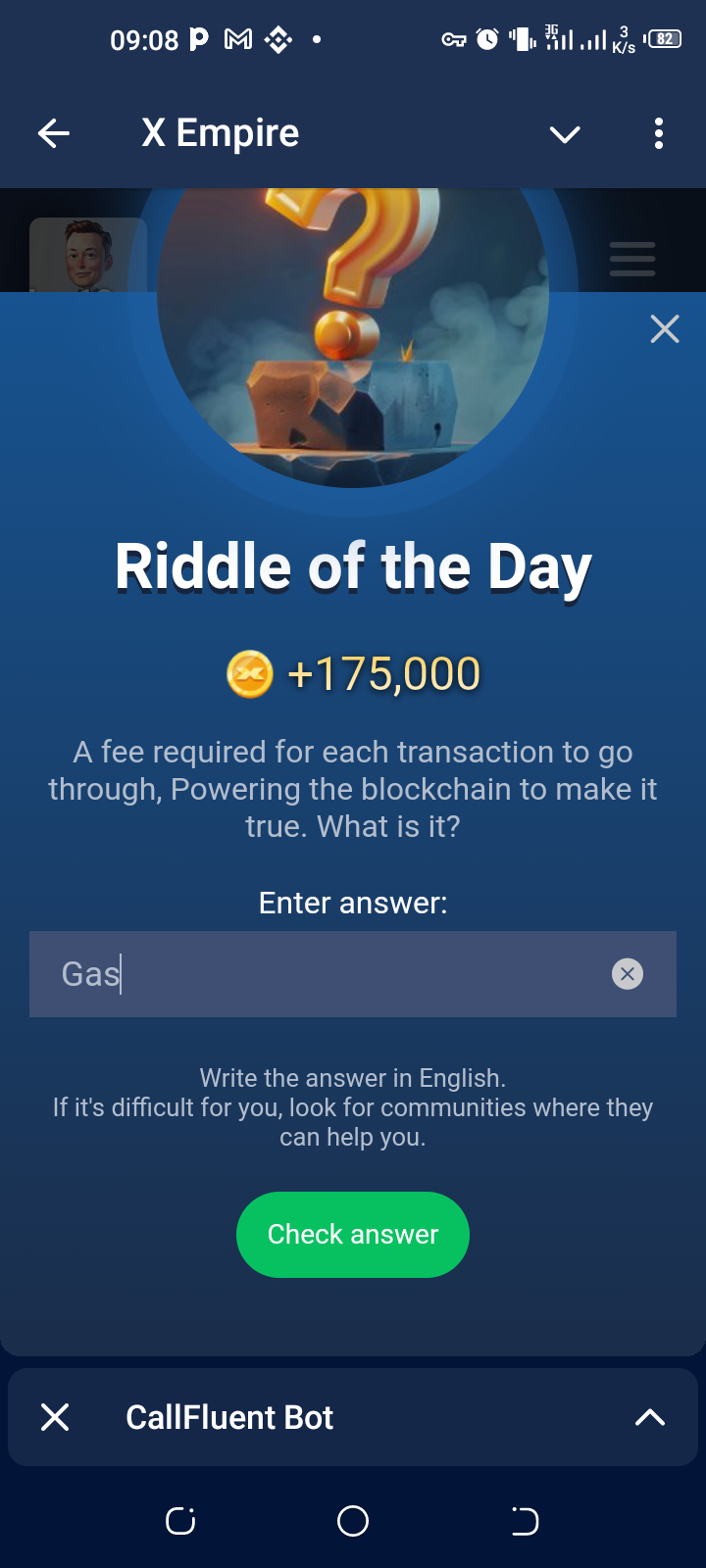This screenshot has width=706, height=1568.
Task: Open the game's hamburger menu icon
Action: pos(631,259)
